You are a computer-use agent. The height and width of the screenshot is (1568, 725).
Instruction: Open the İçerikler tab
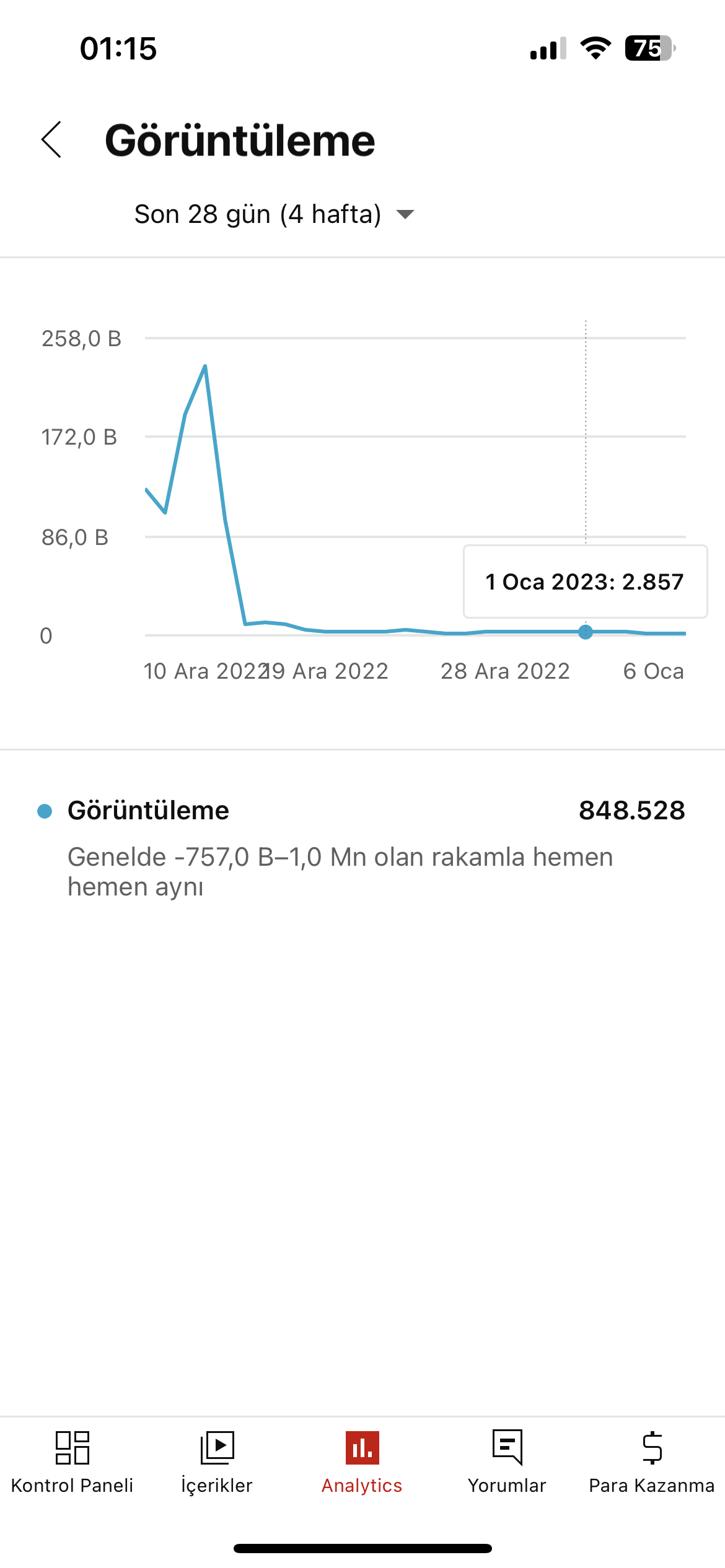pos(217,1462)
